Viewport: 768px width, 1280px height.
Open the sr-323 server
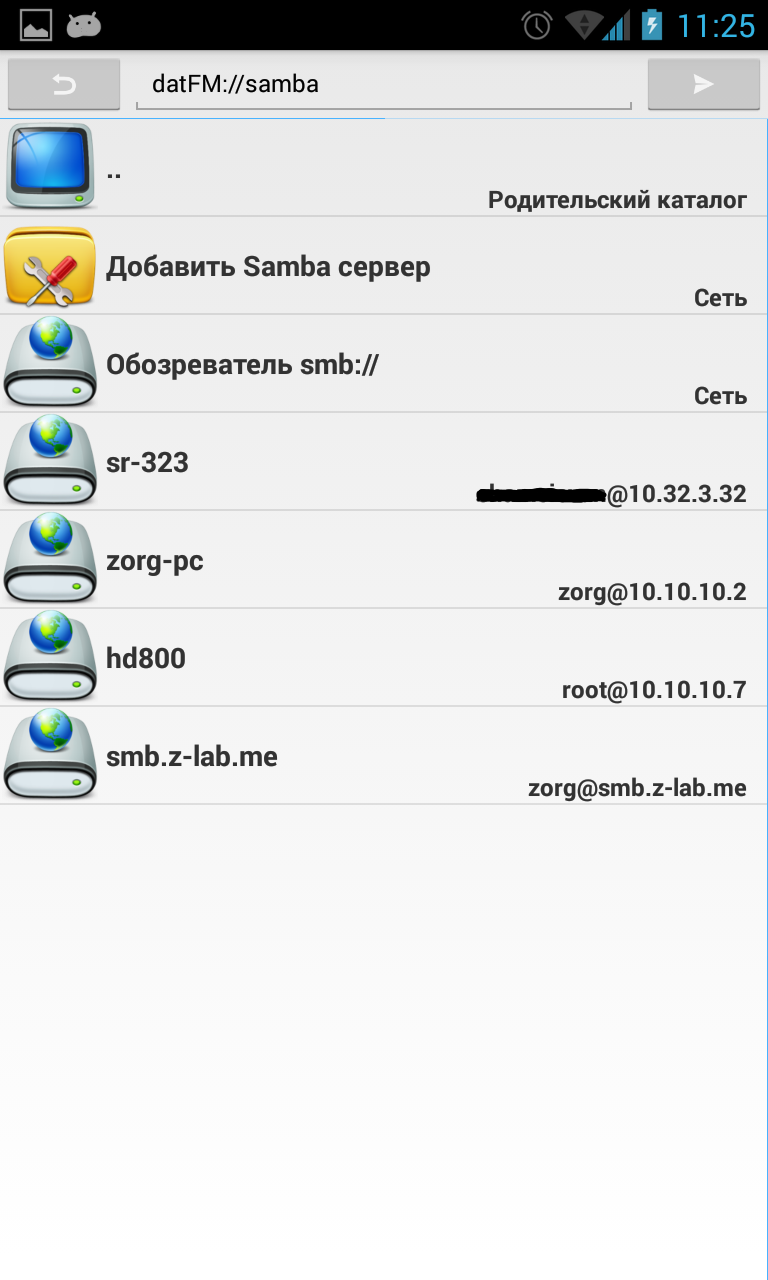[x=384, y=462]
